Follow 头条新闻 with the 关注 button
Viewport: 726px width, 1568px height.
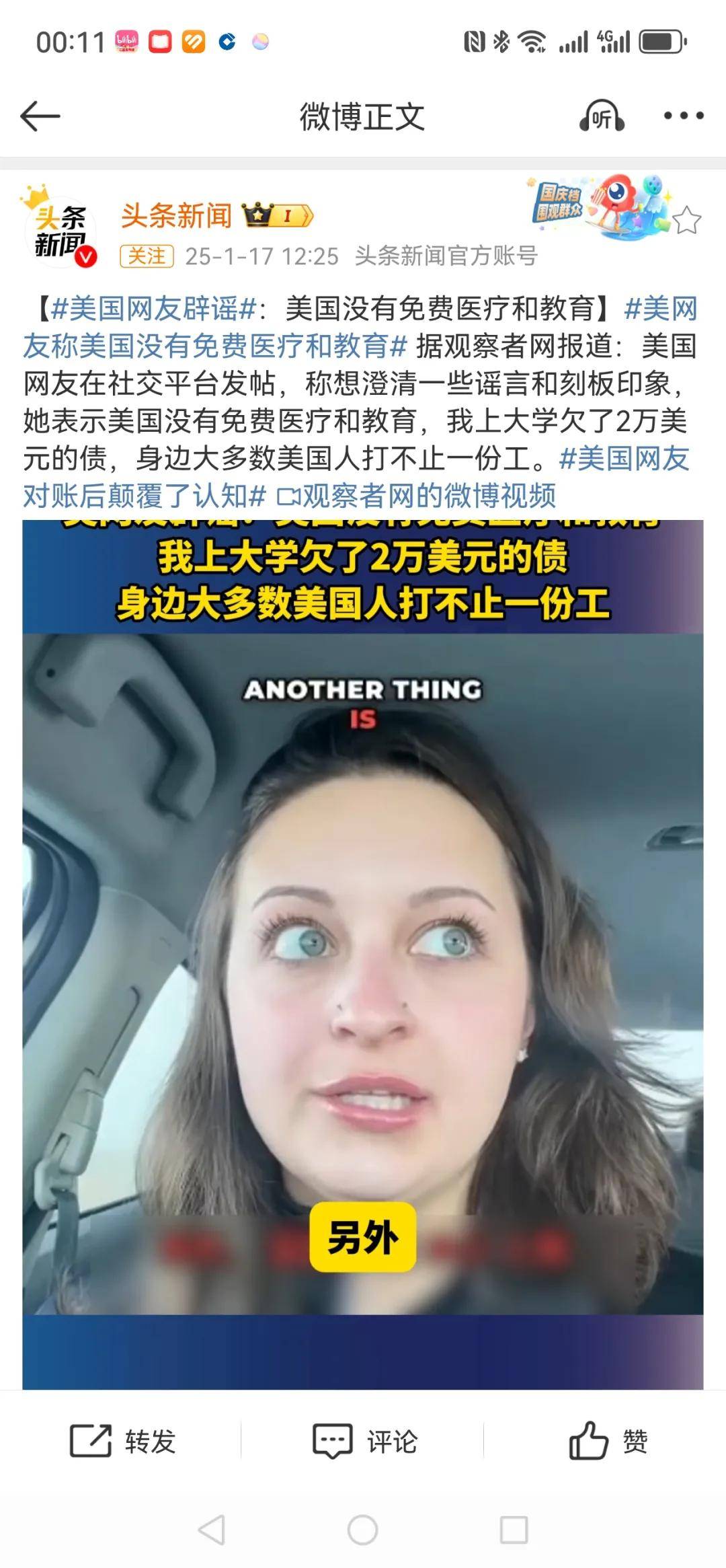point(147,256)
